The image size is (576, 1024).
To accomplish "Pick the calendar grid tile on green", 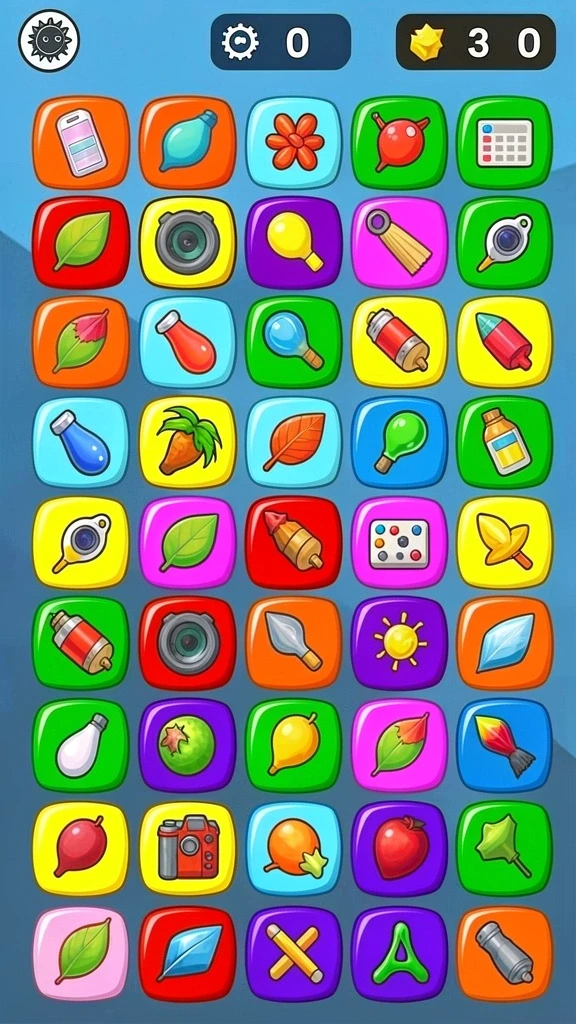I will (x=504, y=142).
